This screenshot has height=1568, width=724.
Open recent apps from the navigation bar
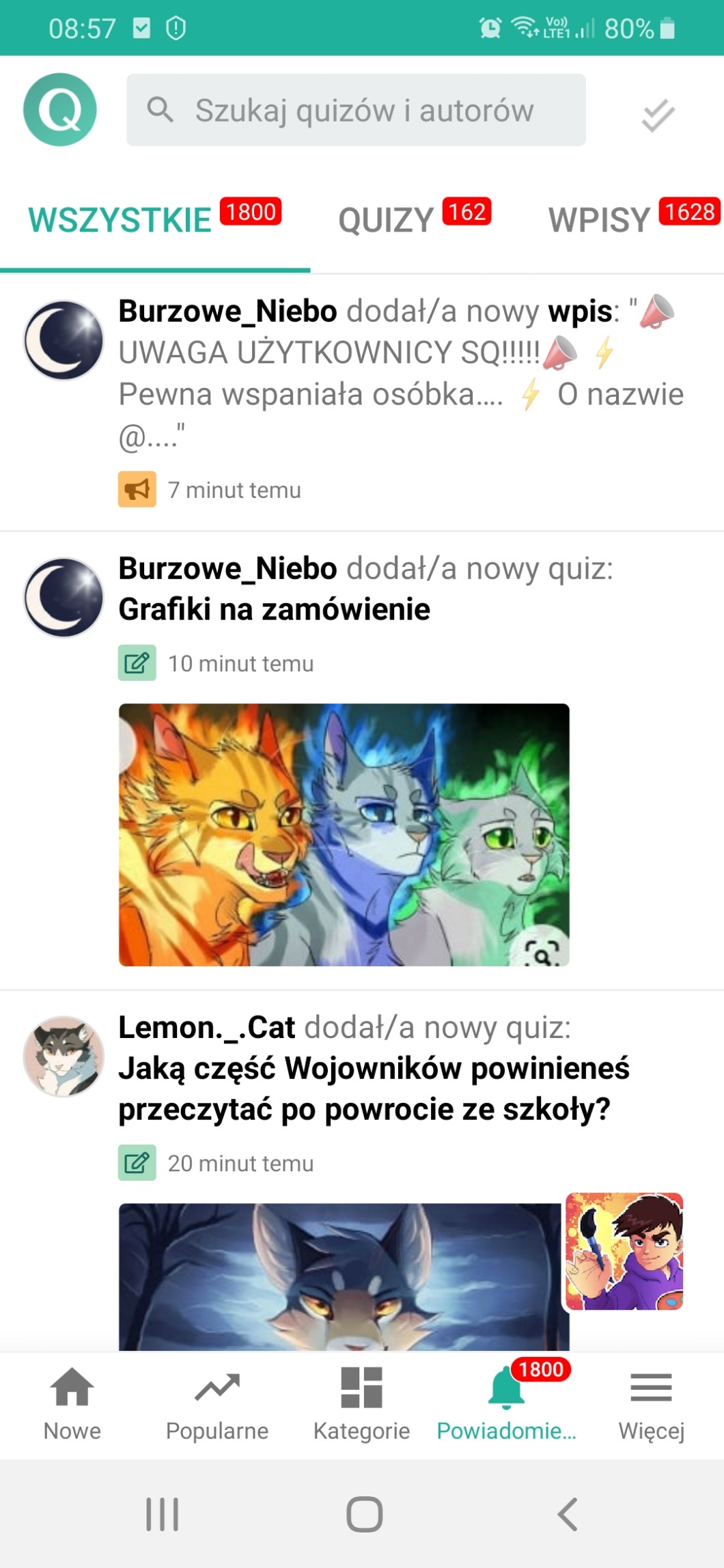click(x=163, y=1514)
